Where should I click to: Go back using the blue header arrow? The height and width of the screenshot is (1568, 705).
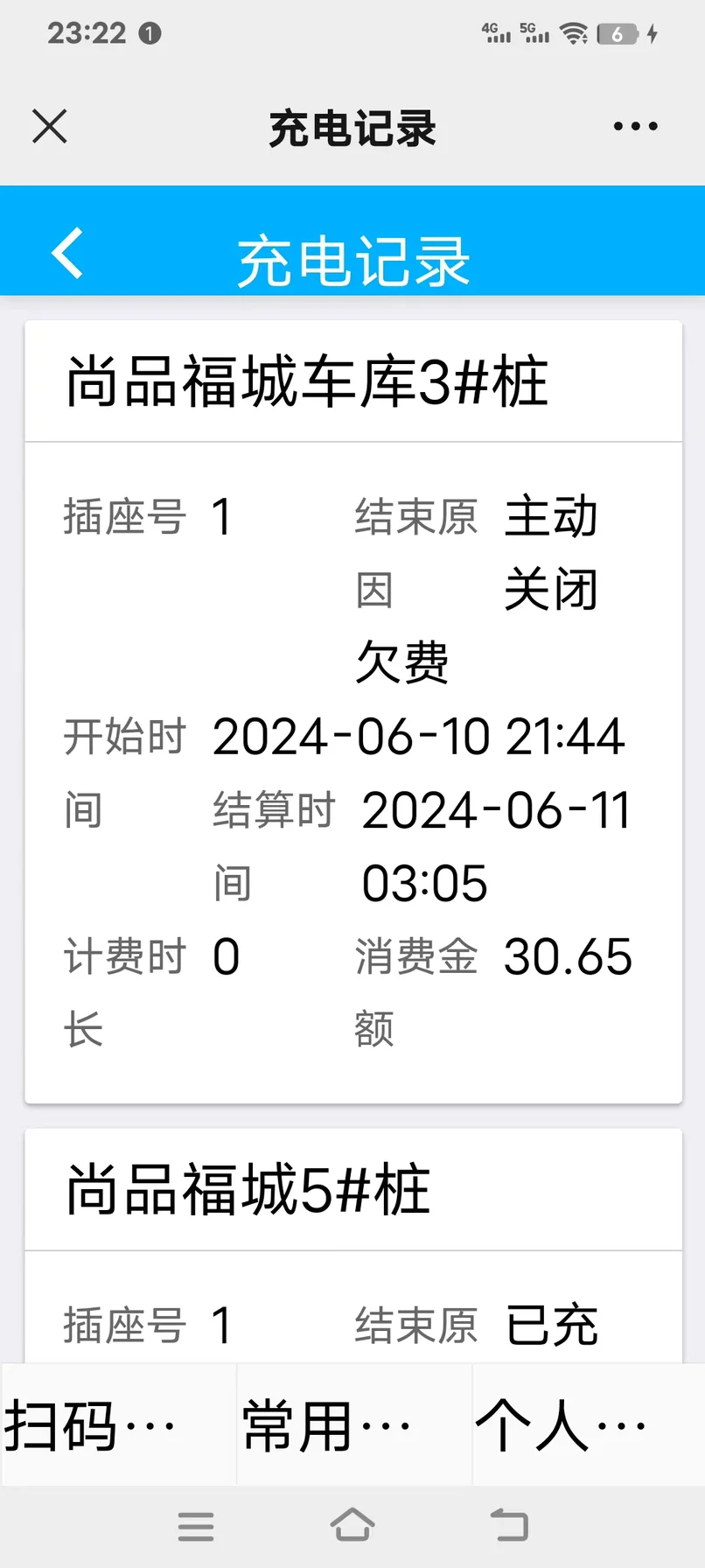tap(67, 254)
